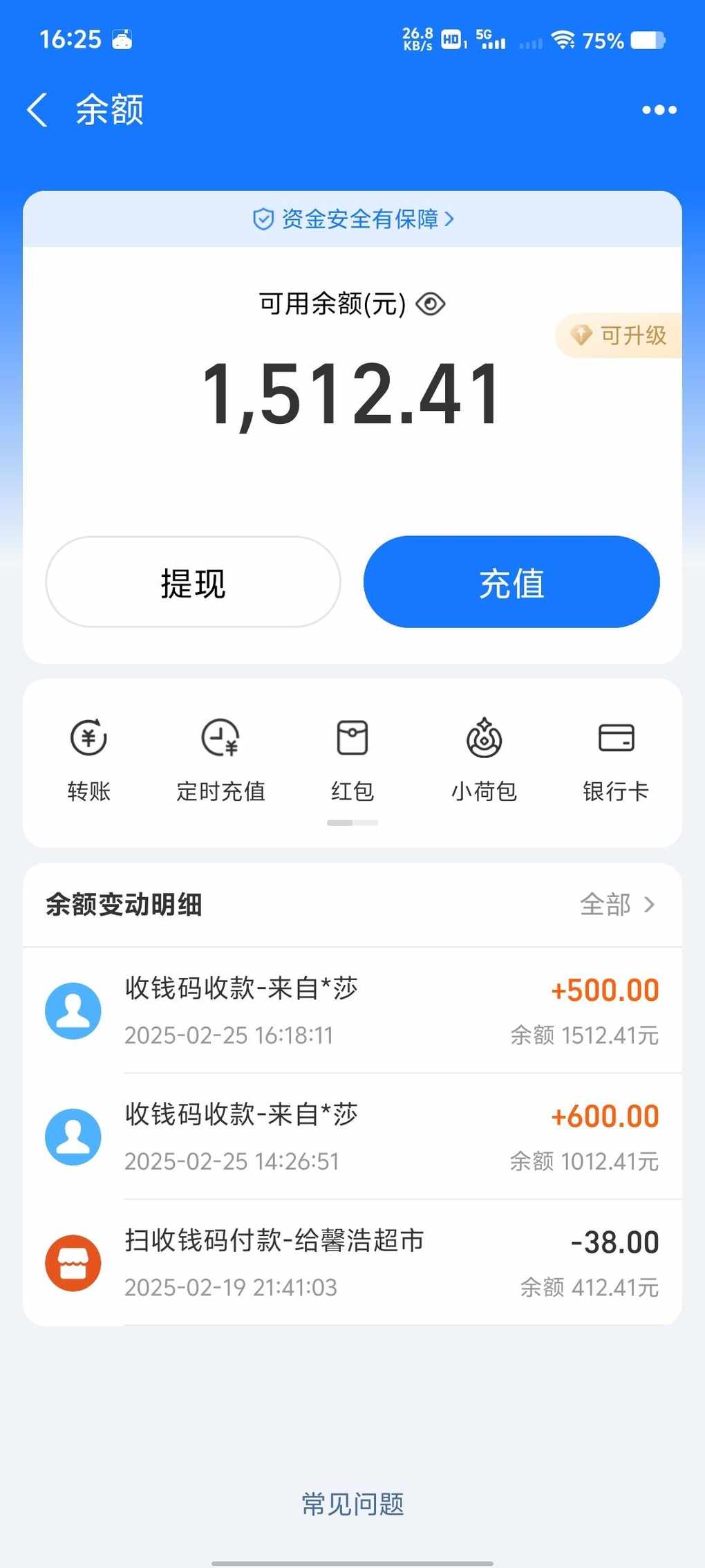
Task: Open the +500.00 收钱码收款 record
Action: [x=352, y=1011]
